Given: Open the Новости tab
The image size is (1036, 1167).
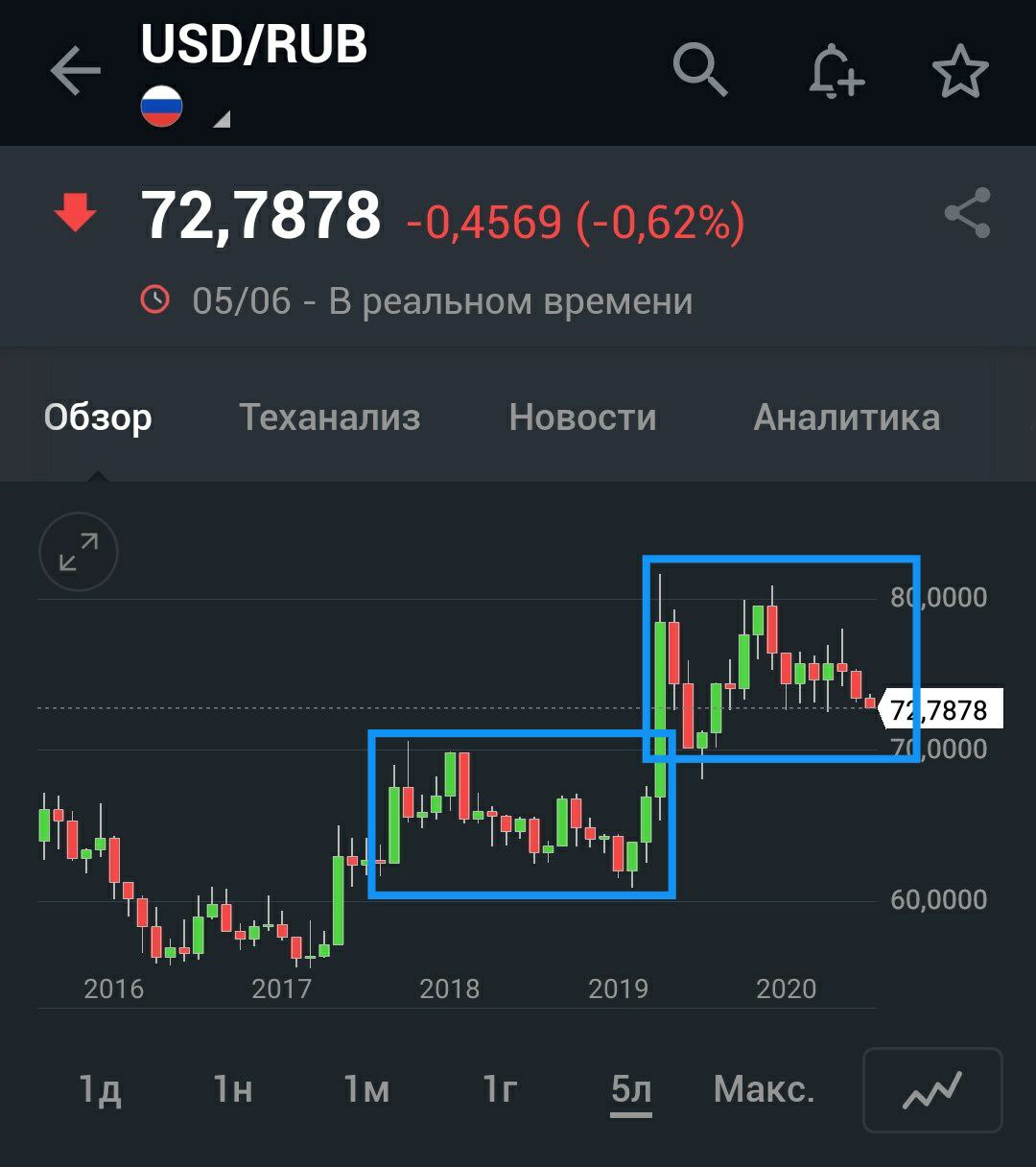Looking at the screenshot, I should pyautogui.click(x=582, y=417).
